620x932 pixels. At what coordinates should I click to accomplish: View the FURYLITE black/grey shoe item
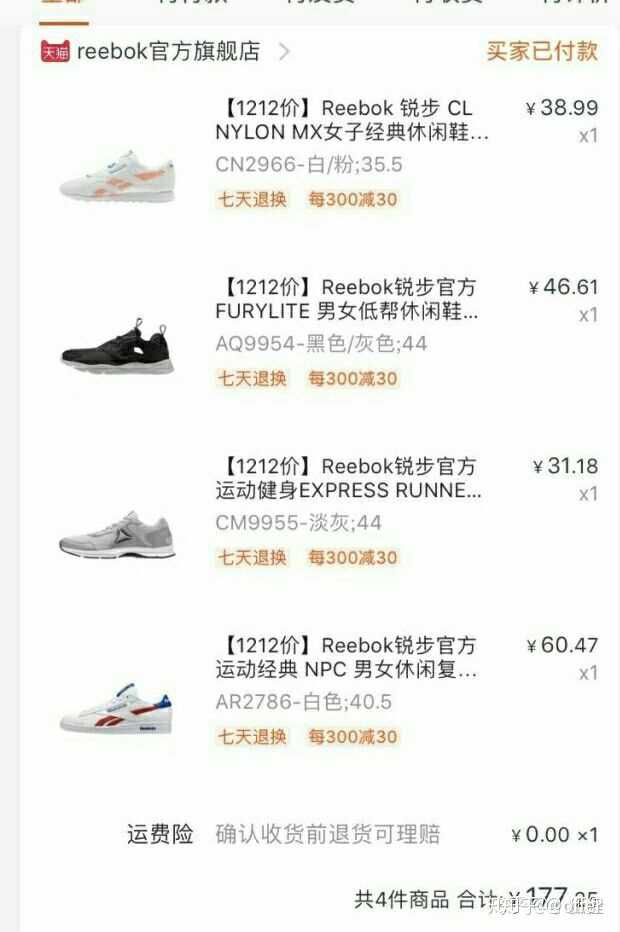coord(346,299)
